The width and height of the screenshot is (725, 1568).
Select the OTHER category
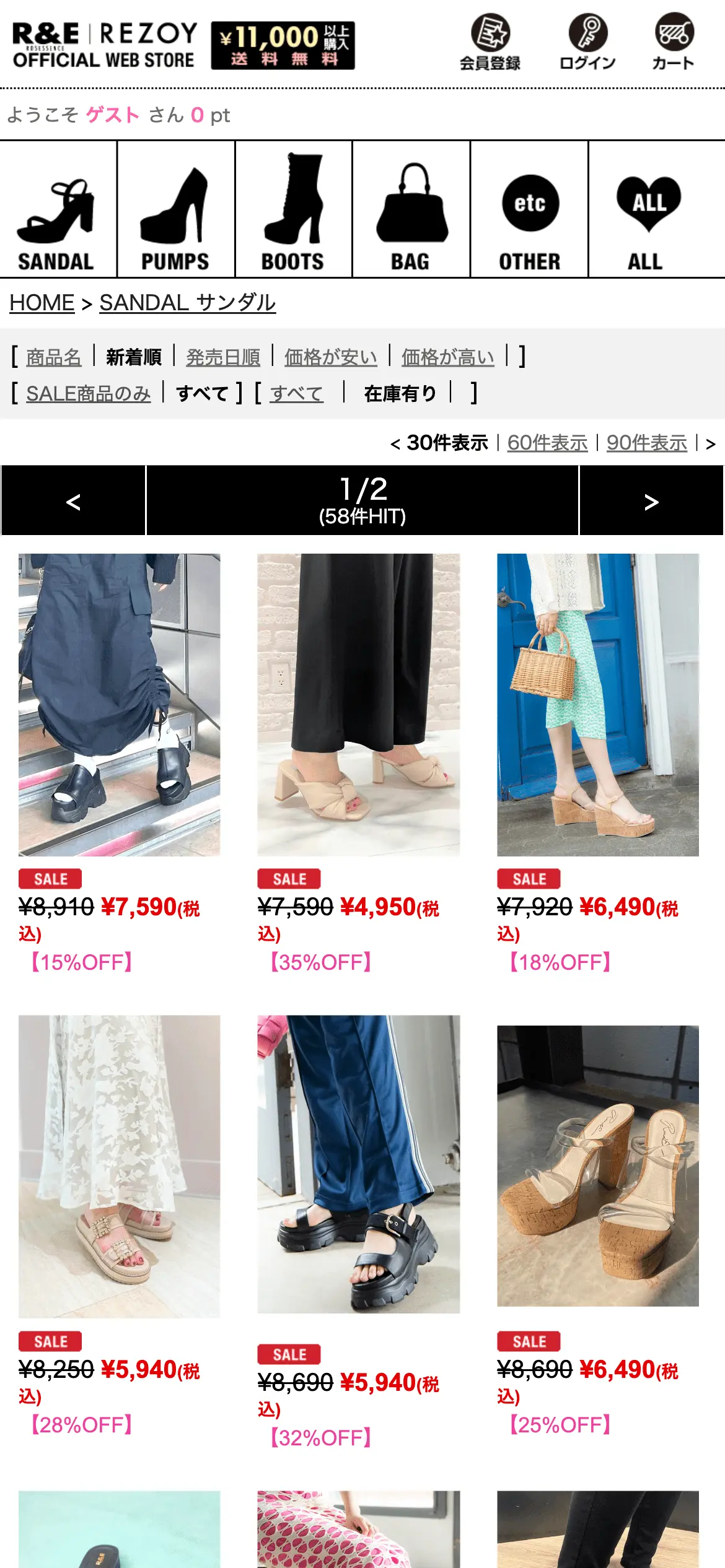529,211
